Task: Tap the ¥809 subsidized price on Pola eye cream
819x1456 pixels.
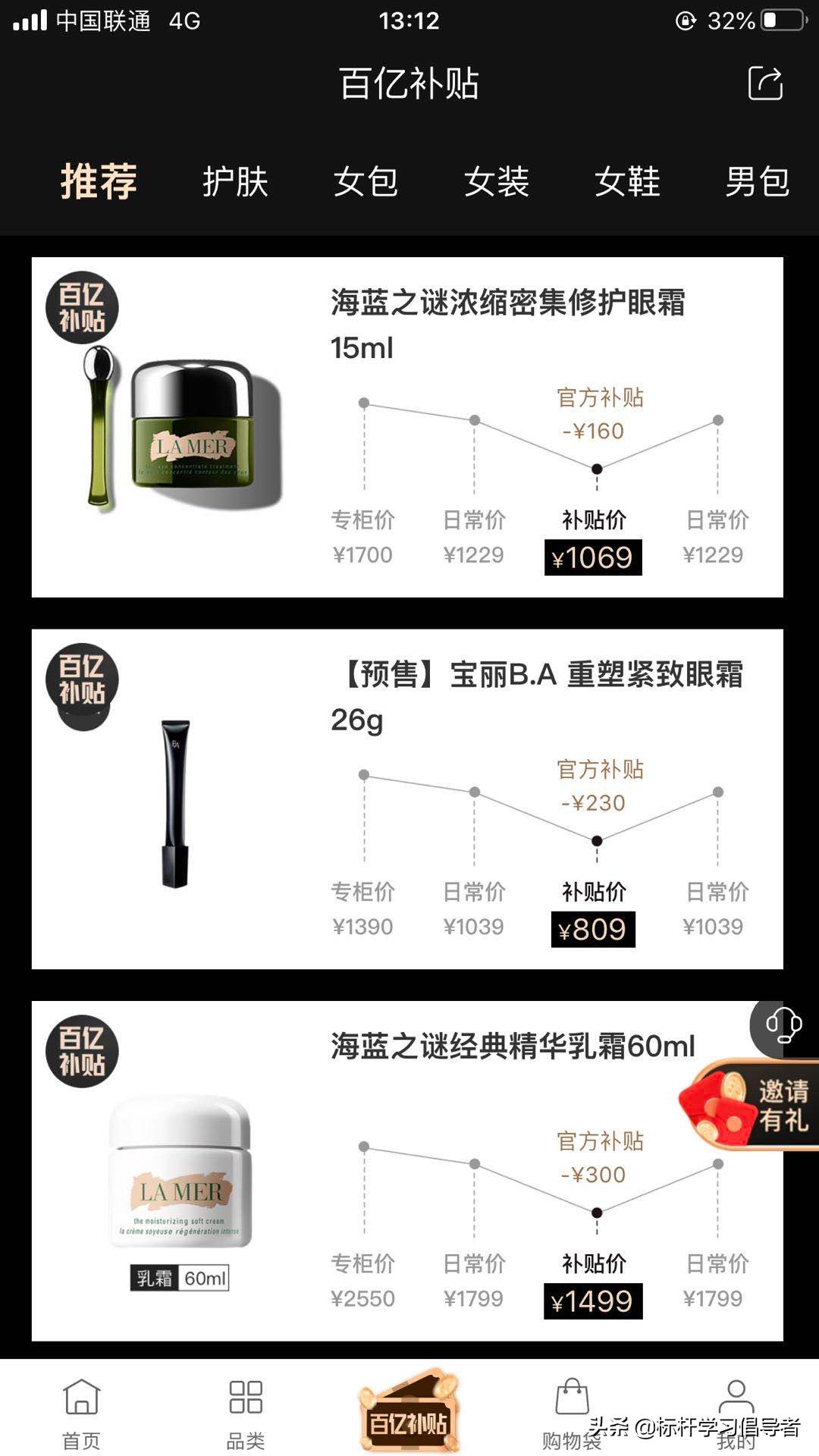Action: point(594,928)
